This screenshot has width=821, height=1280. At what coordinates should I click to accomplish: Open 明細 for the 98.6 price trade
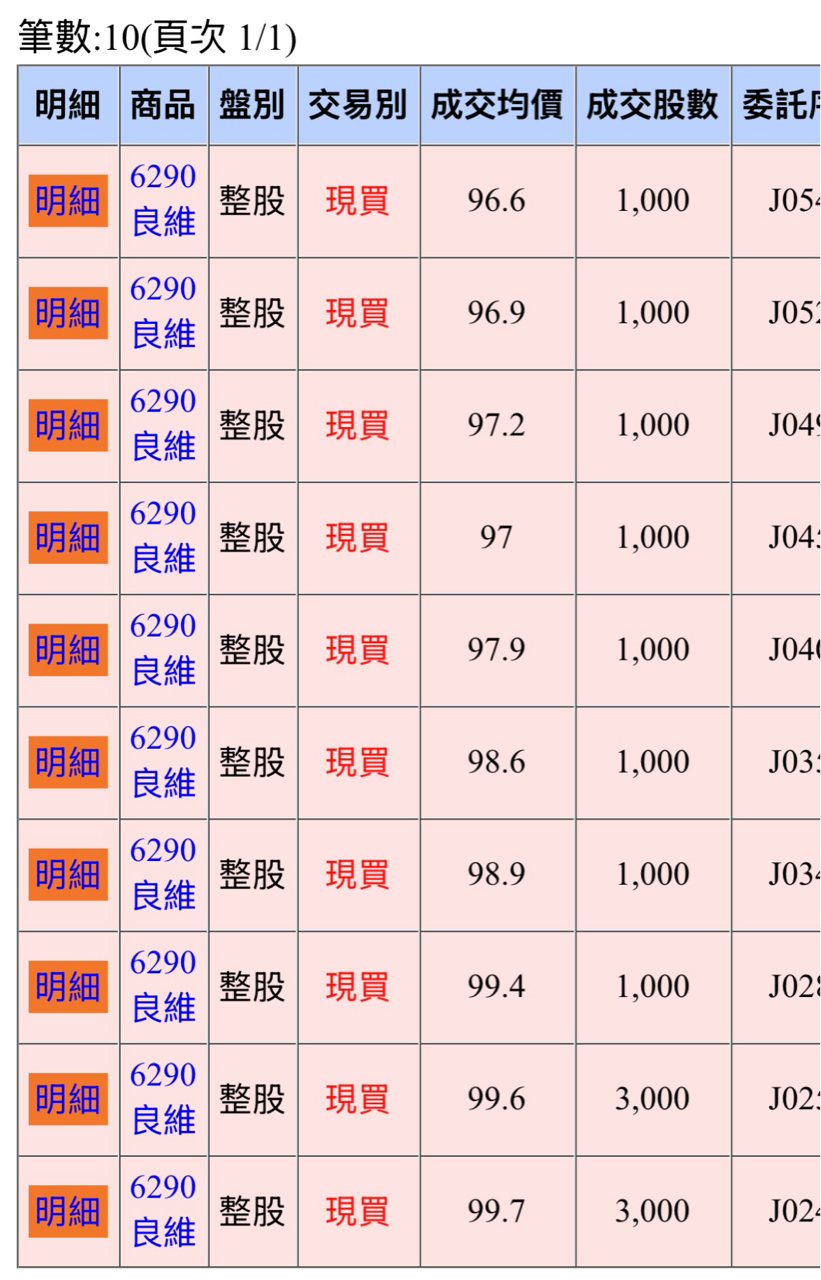pos(68,762)
